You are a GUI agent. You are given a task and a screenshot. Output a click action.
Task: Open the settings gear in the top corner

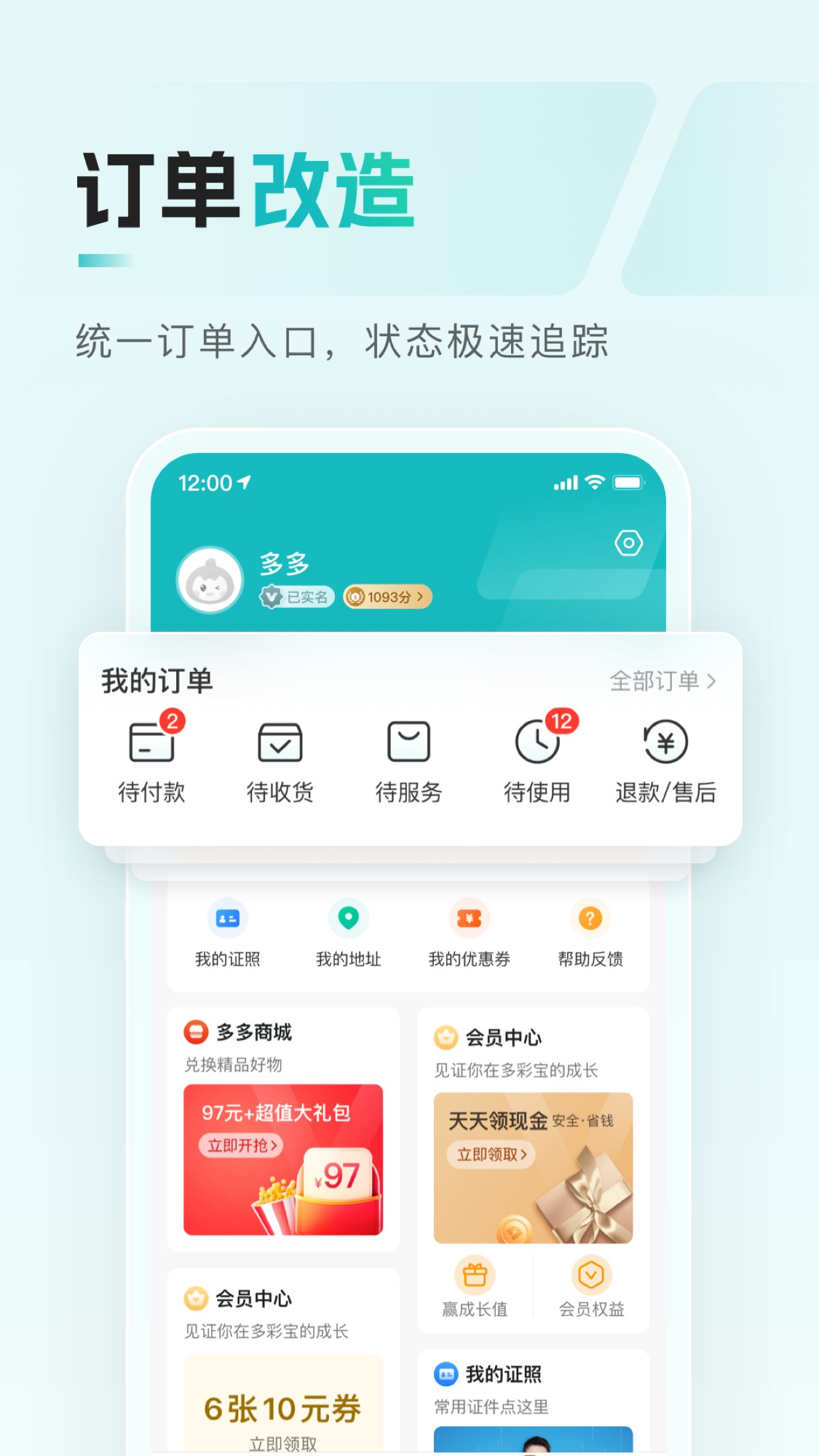click(627, 542)
